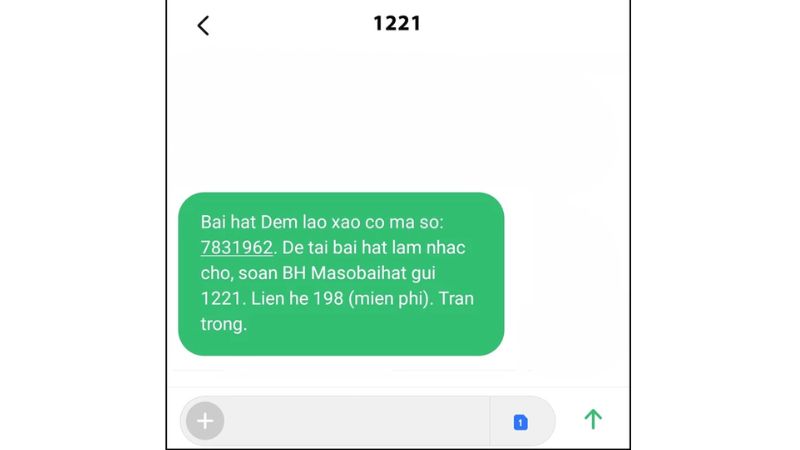Viewport: 800px width, 450px height.
Task: Focus the message text field
Action: tap(355, 421)
